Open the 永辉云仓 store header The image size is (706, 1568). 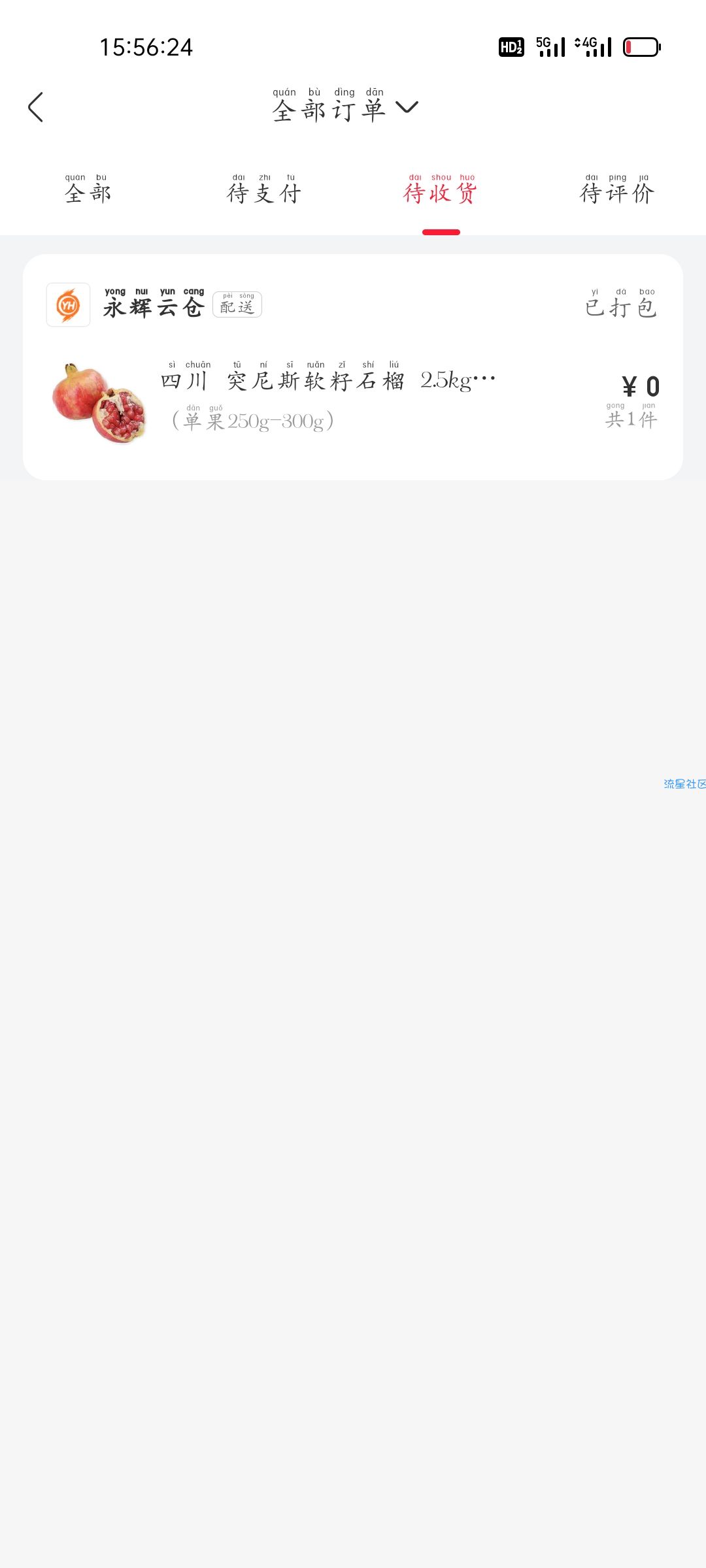point(154,305)
